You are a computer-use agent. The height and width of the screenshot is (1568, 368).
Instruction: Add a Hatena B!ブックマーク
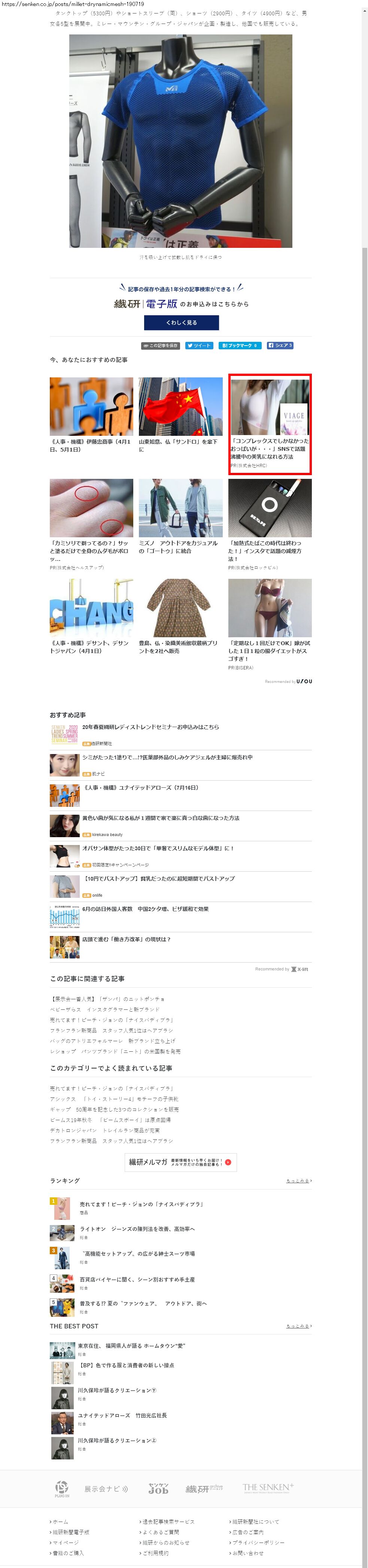(x=239, y=346)
